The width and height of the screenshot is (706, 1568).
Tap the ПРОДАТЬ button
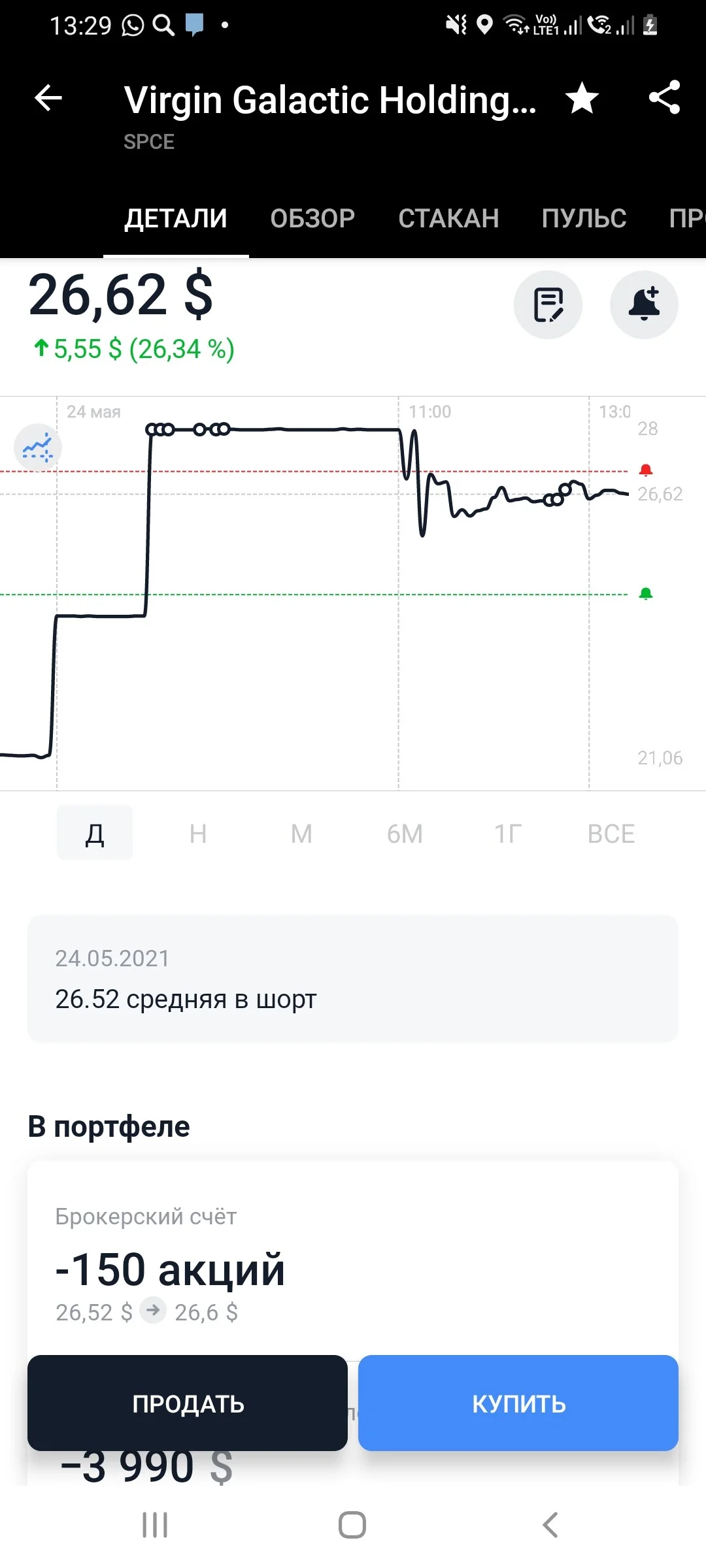tap(188, 1403)
